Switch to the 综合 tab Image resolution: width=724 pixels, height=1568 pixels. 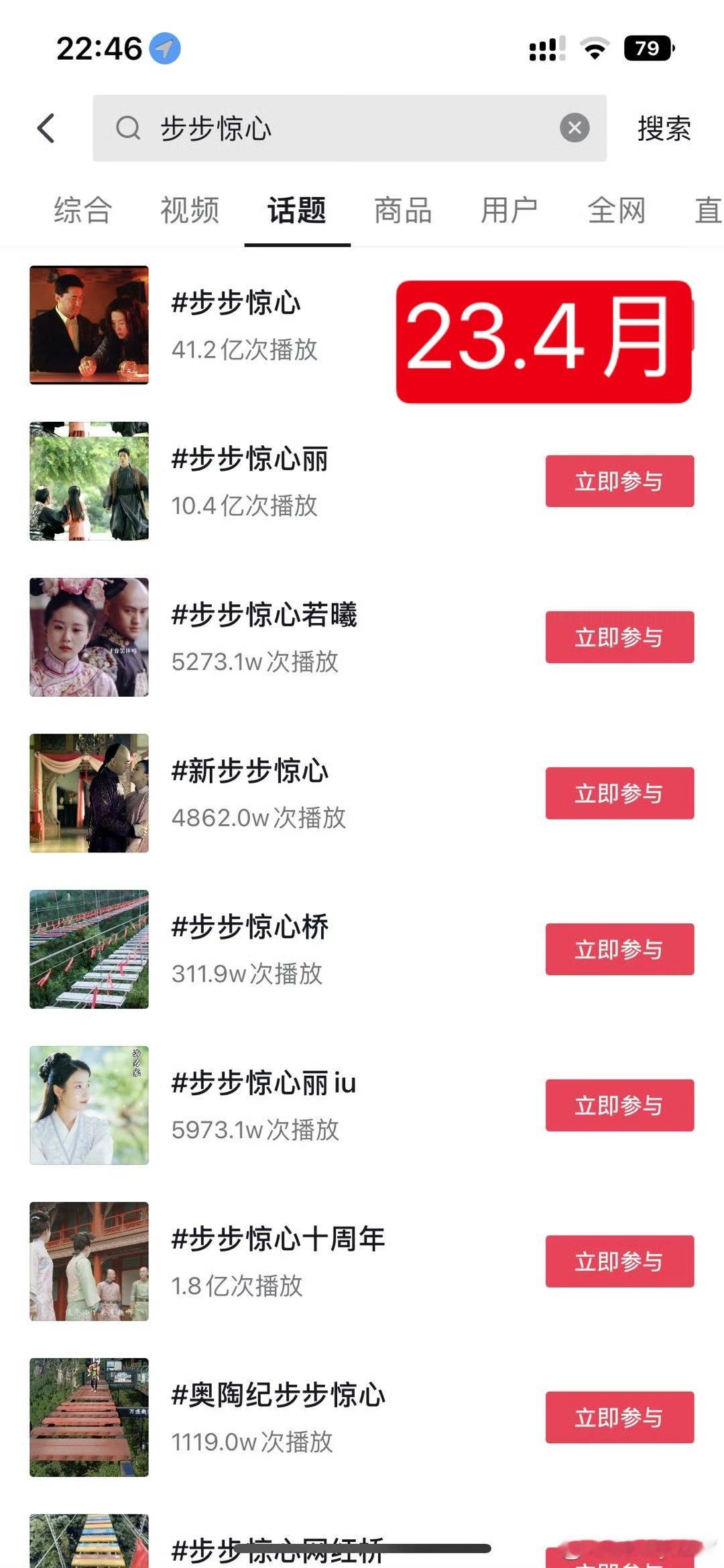(x=82, y=210)
